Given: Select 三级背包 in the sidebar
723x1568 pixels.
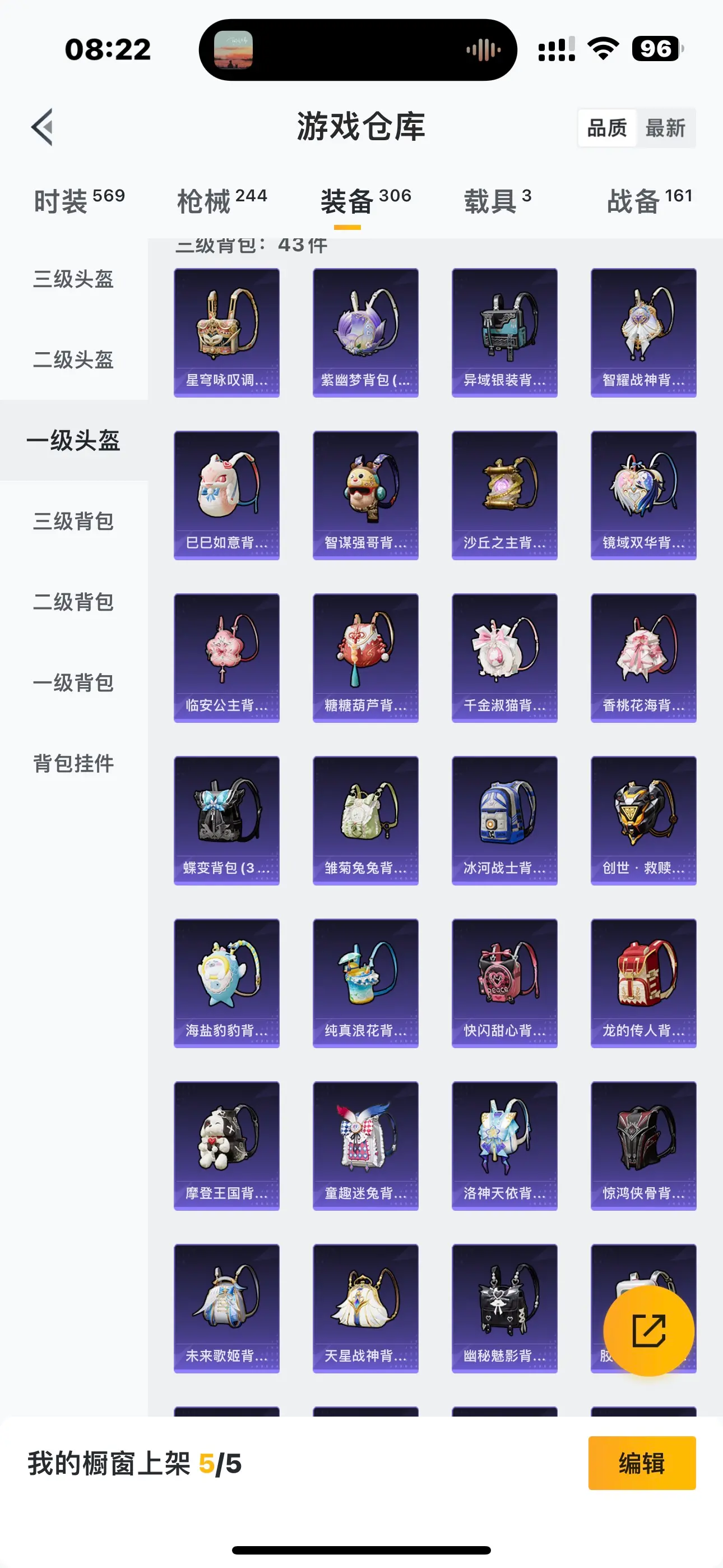Looking at the screenshot, I should [x=73, y=521].
